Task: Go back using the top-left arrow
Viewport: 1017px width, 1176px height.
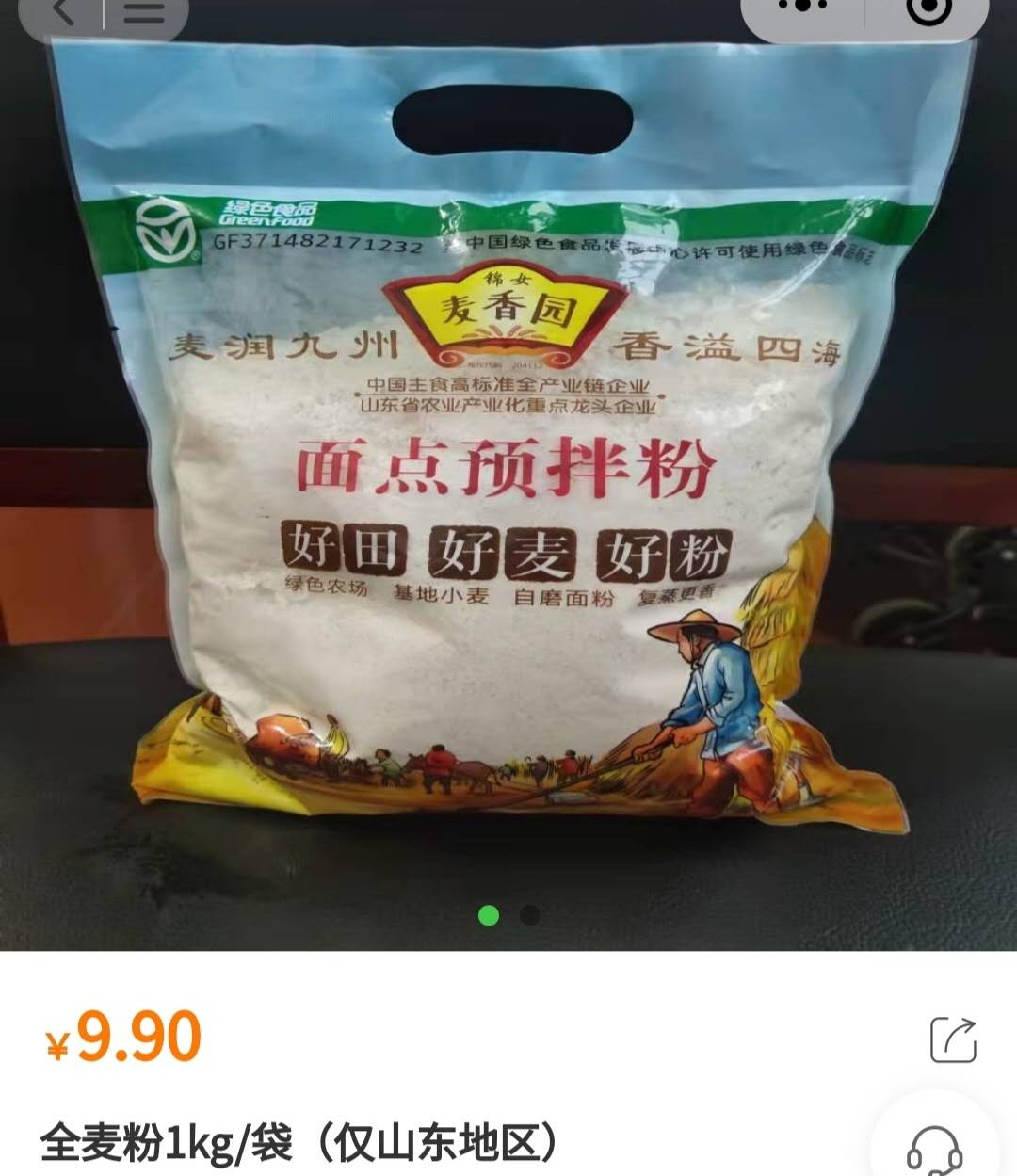Action: coord(62,11)
